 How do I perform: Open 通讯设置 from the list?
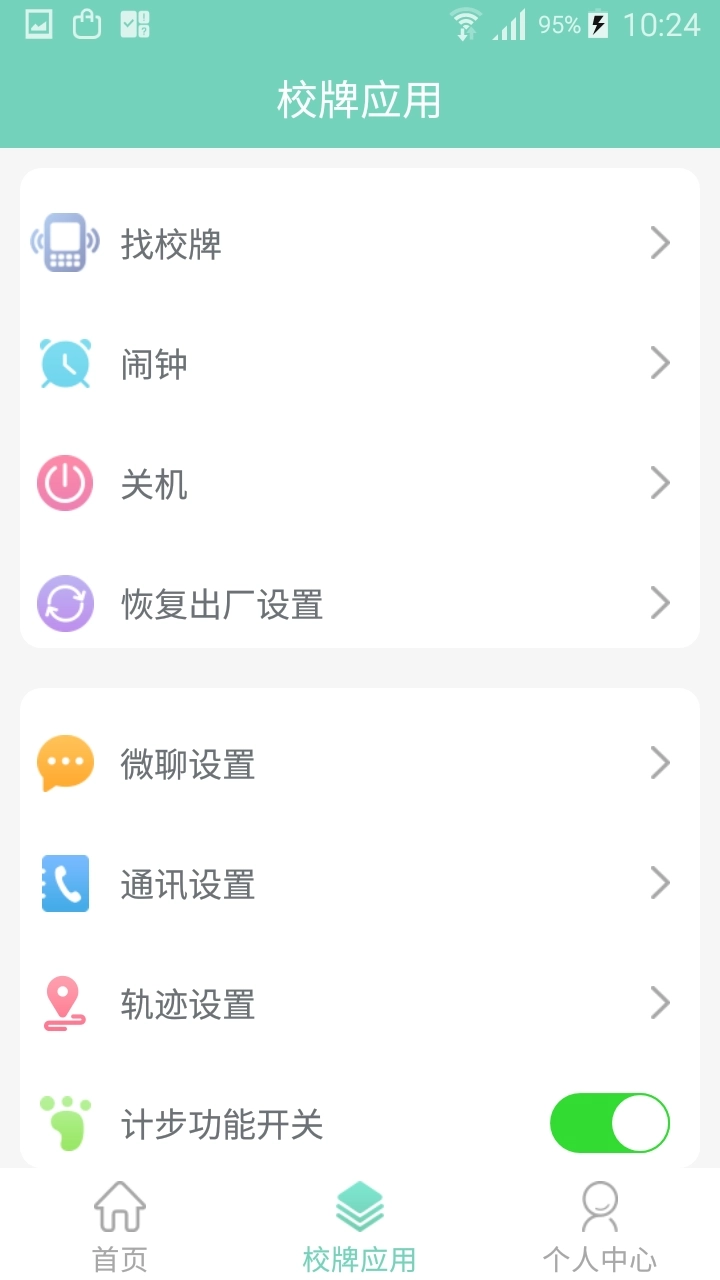pyautogui.click(x=360, y=883)
